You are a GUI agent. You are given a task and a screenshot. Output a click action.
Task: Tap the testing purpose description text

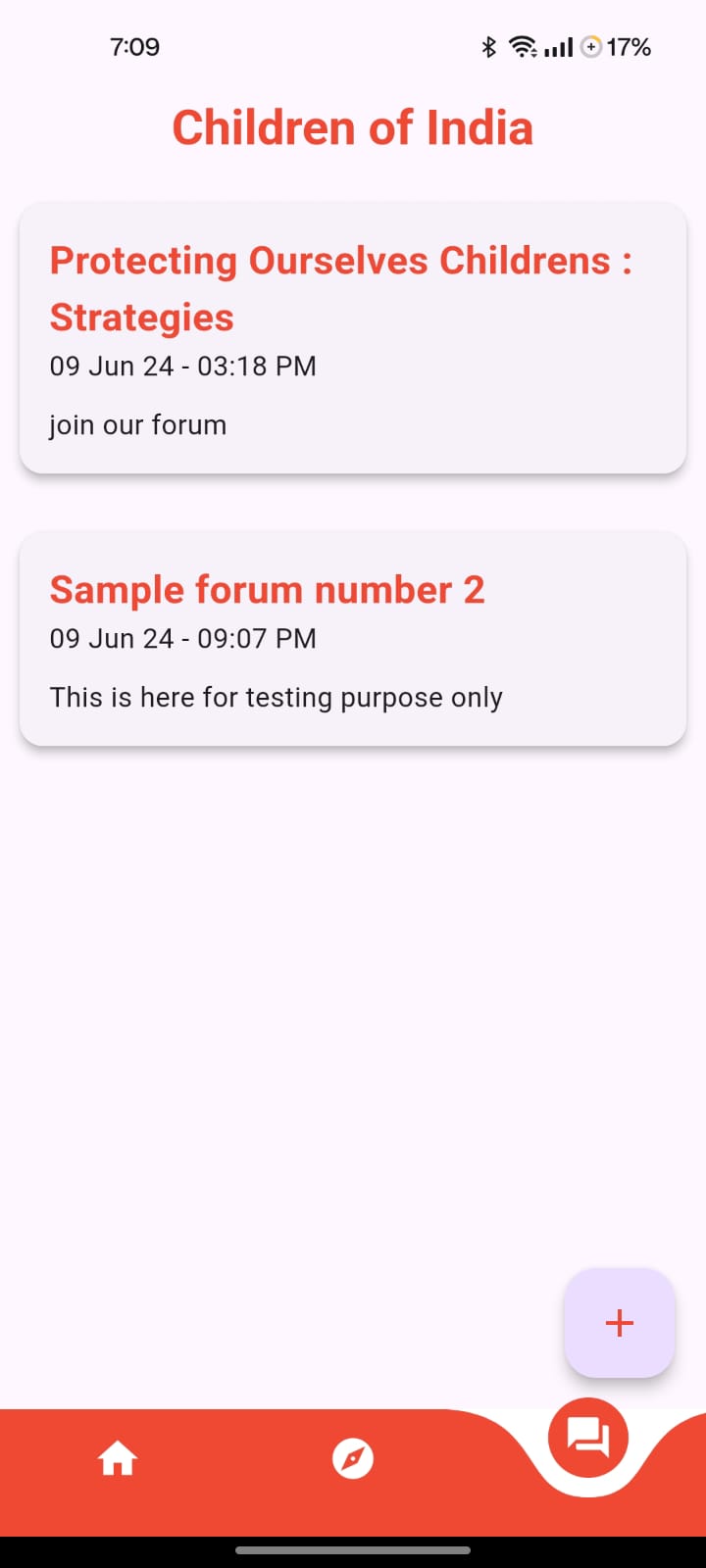277,697
